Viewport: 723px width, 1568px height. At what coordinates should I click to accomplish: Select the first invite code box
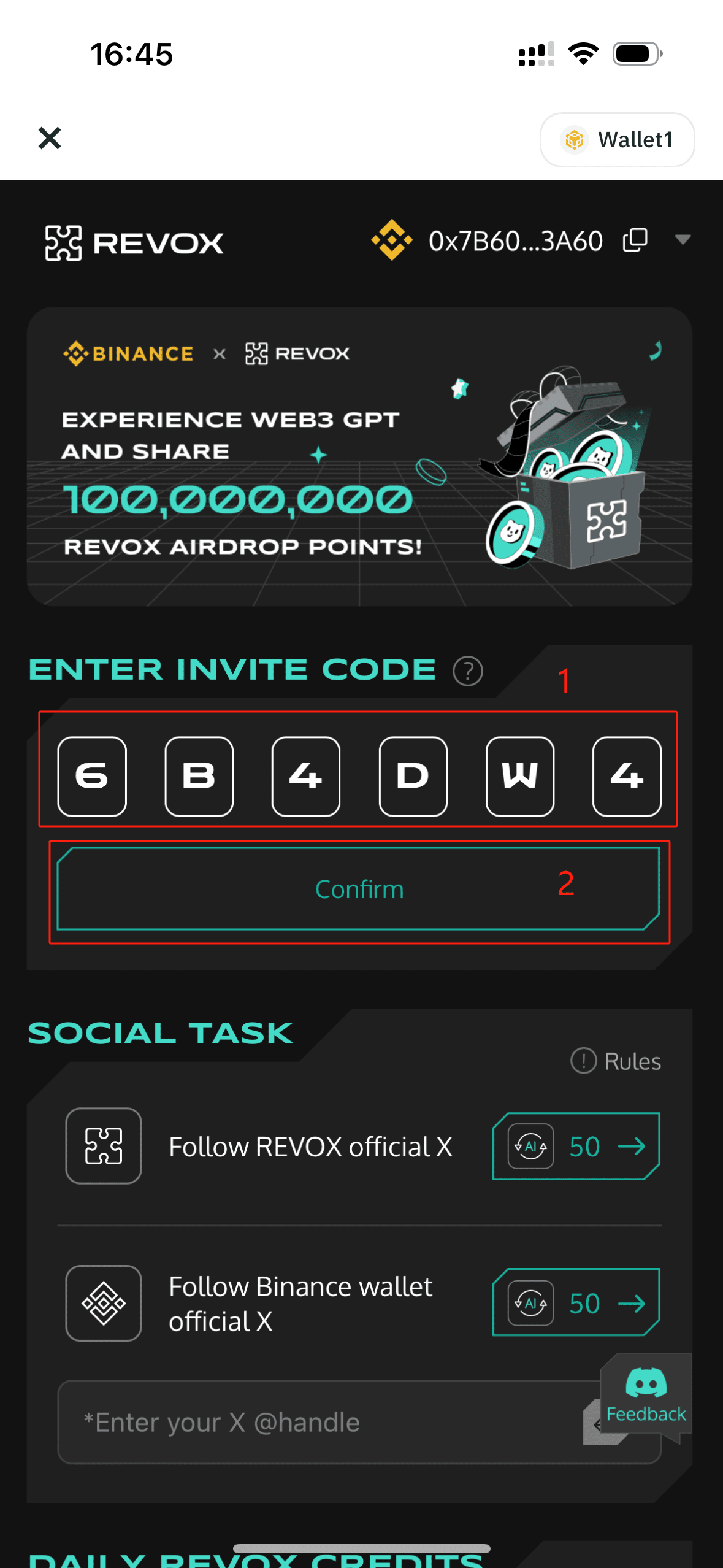(x=92, y=777)
